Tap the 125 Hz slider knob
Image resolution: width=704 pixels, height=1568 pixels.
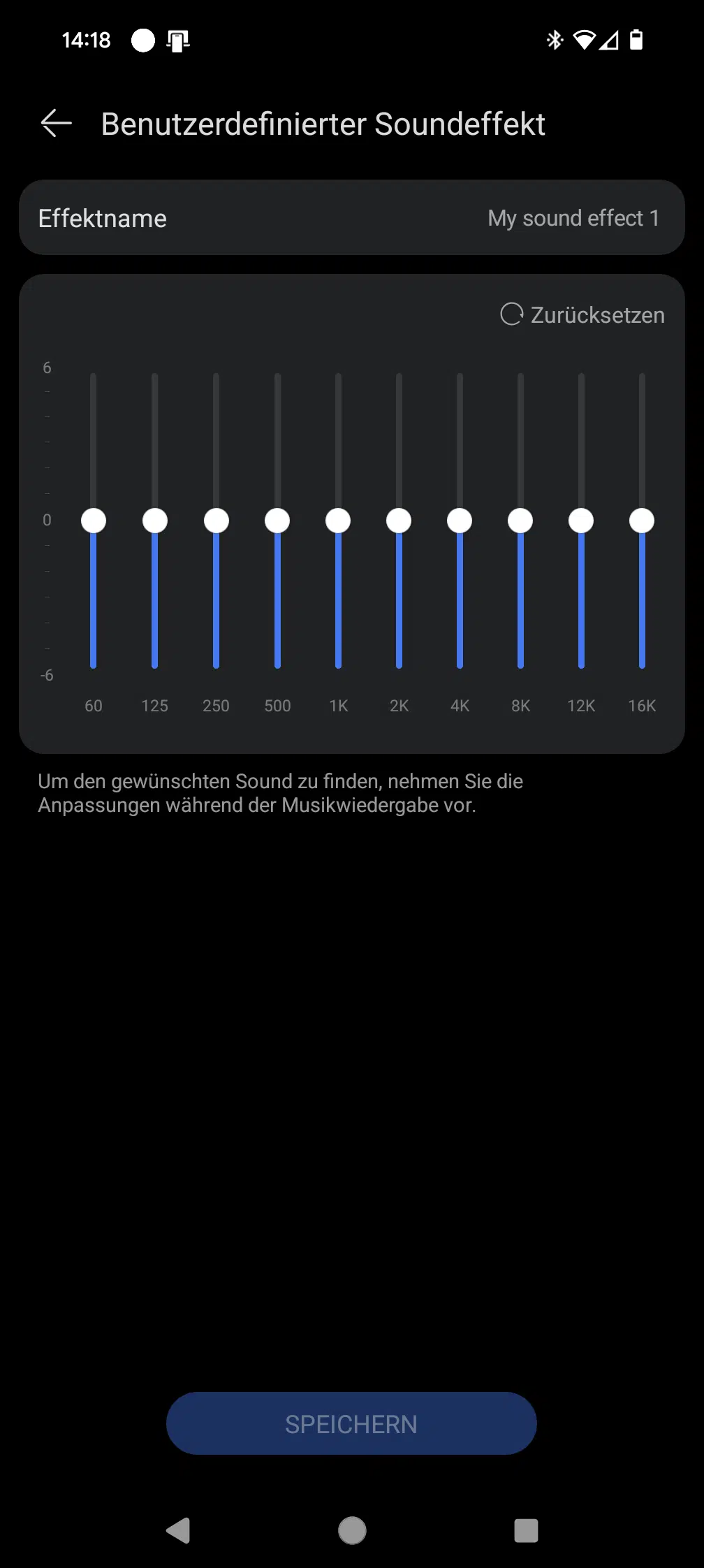pyautogui.click(x=155, y=521)
